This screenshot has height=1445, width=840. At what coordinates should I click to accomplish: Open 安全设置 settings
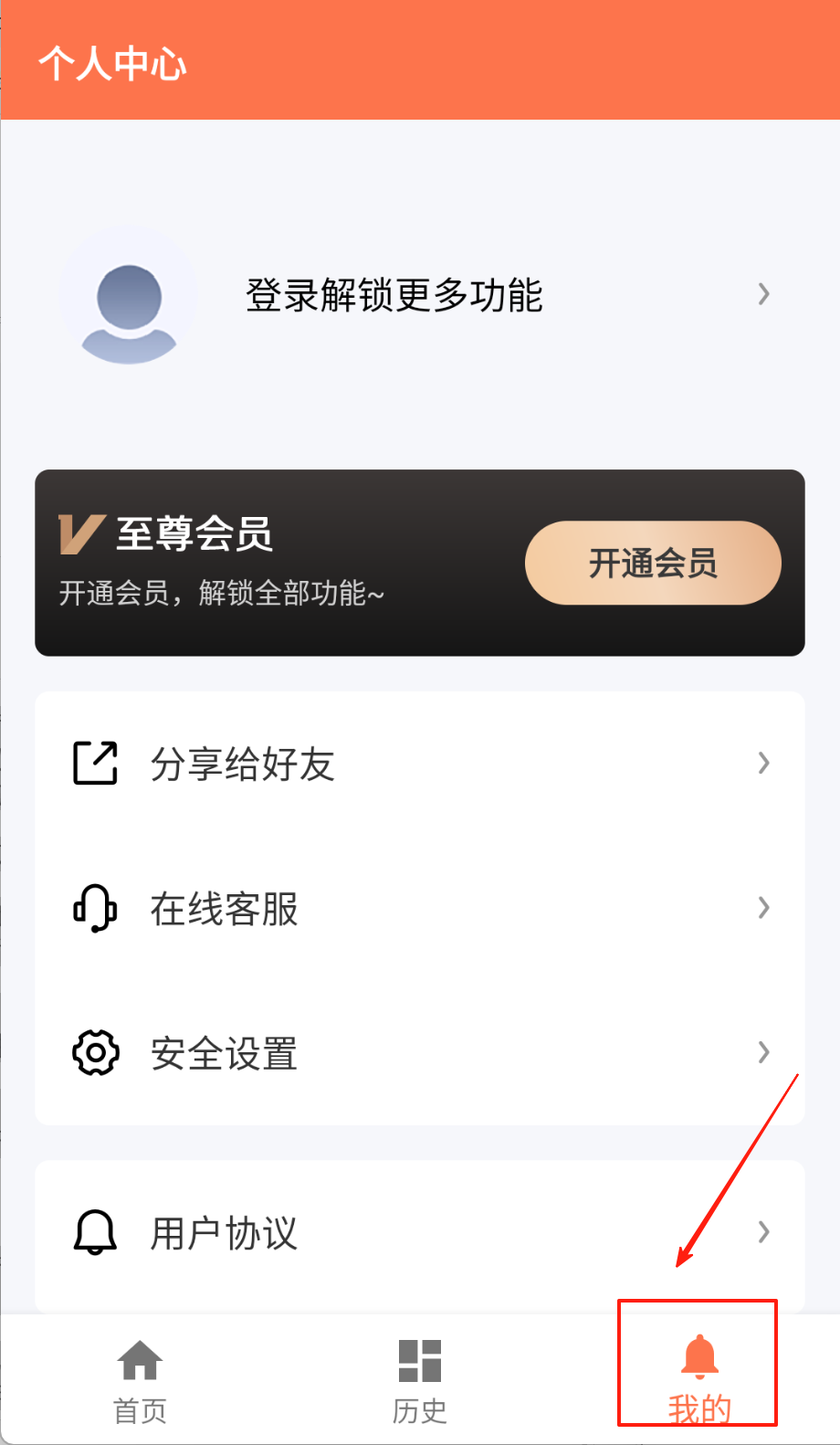point(419,1053)
